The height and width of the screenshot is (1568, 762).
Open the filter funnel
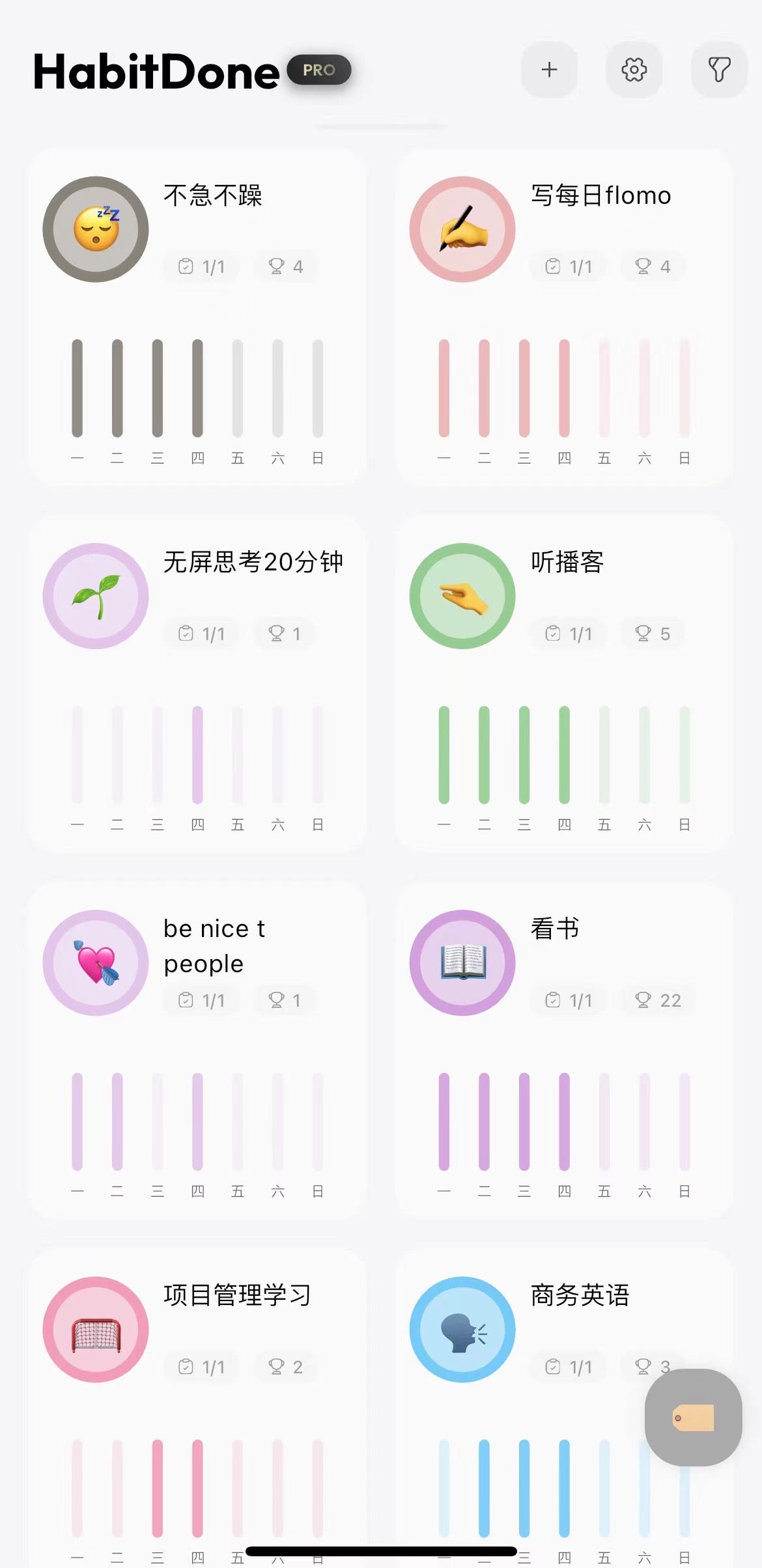tap(719, 70)
